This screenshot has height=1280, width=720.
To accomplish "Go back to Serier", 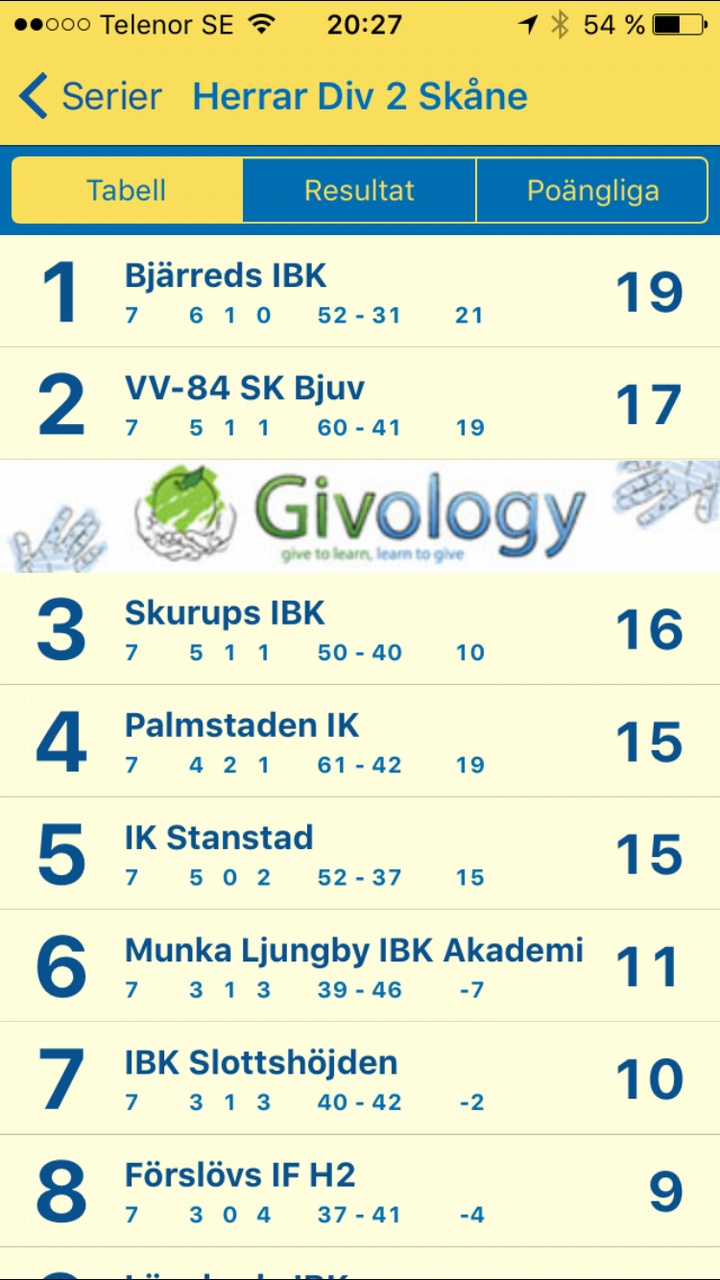I will click(x=90, y=97).
